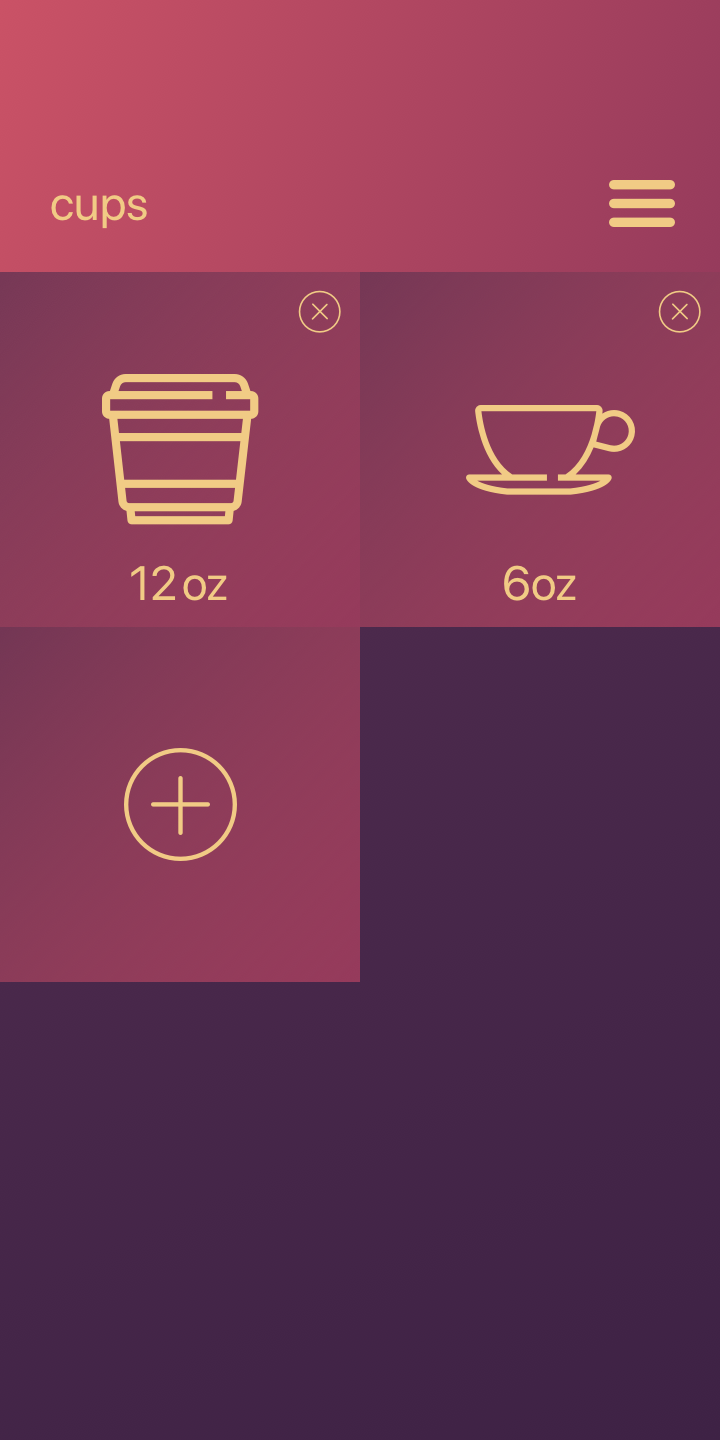Remove the 6oz cup
The image size is (720, 1440).
(680, 312)
